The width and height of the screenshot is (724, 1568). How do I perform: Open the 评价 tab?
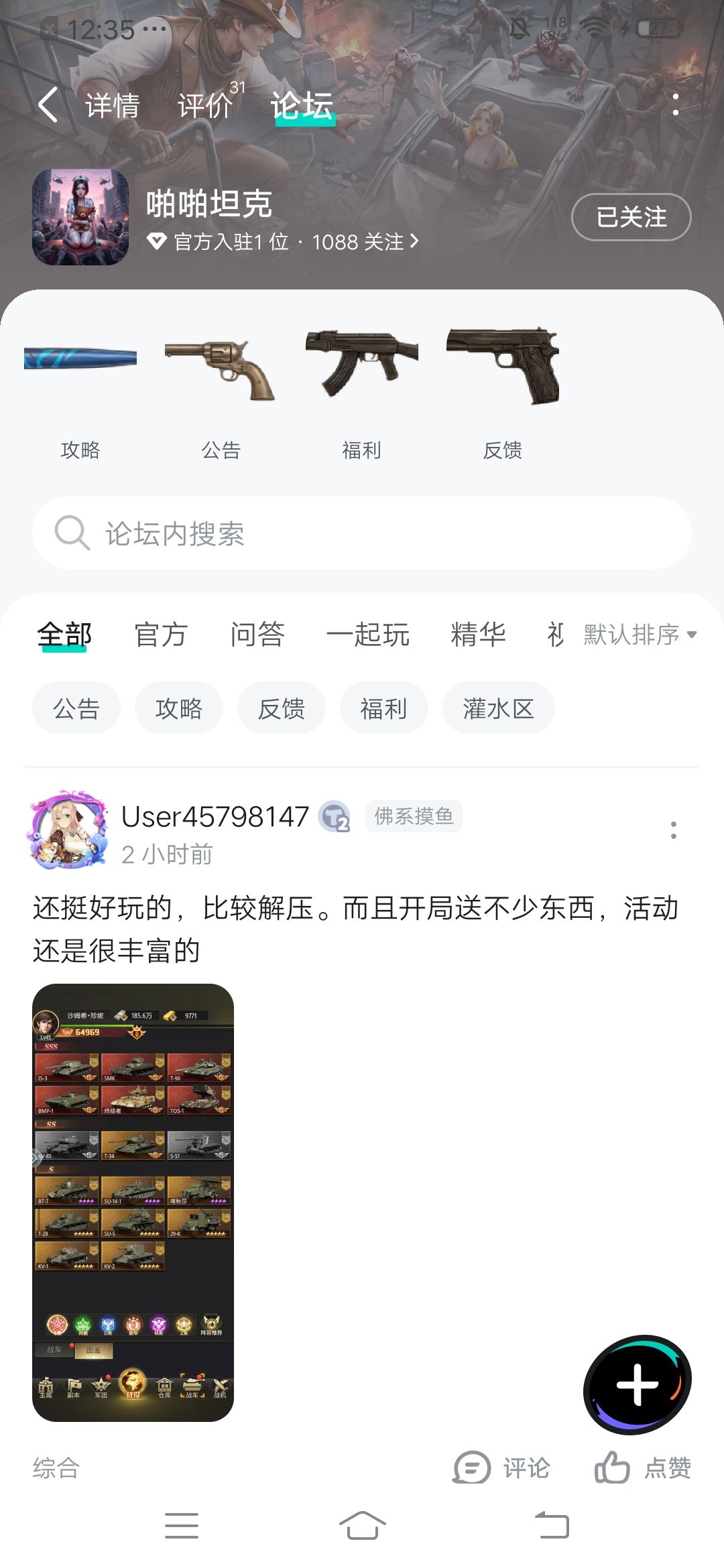pos(205,106)
